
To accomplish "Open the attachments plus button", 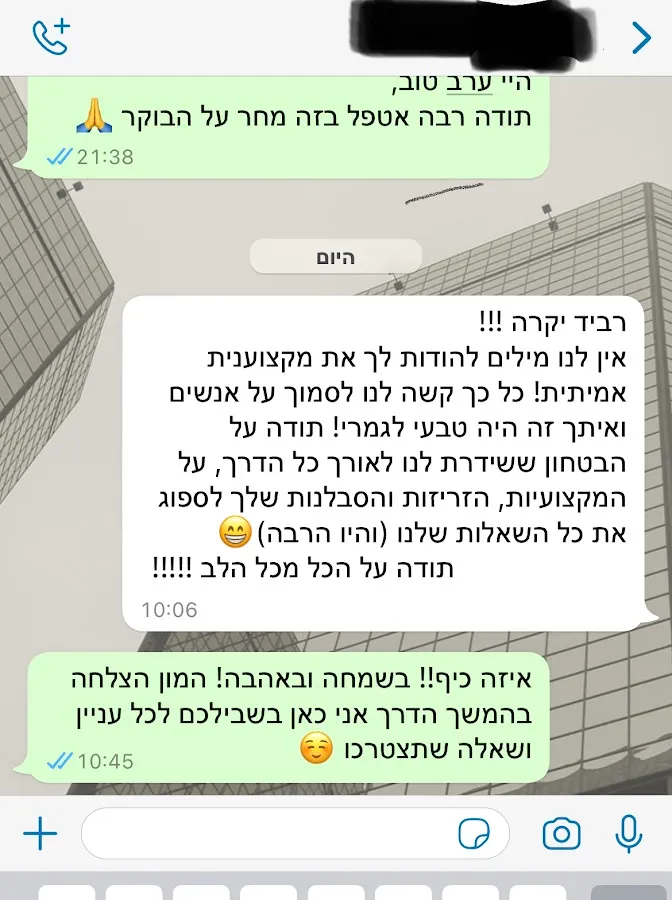I will click(x=40, y=833).
